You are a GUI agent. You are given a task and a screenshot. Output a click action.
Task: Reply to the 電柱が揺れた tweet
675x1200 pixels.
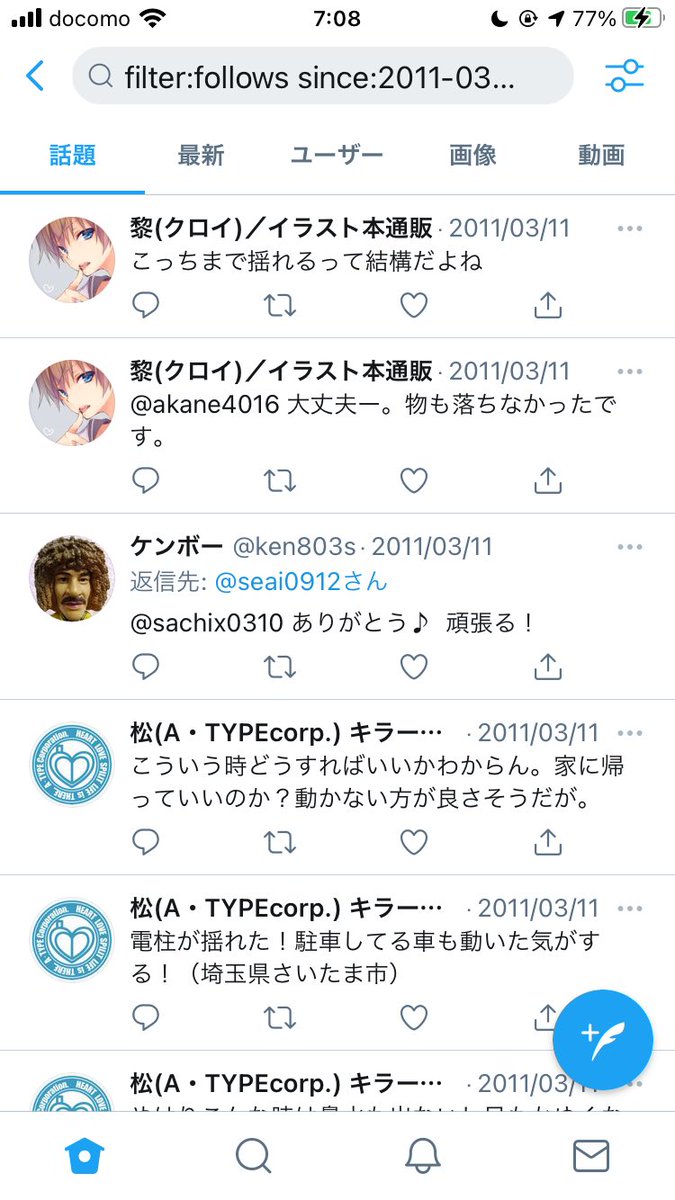point(146,1018)
